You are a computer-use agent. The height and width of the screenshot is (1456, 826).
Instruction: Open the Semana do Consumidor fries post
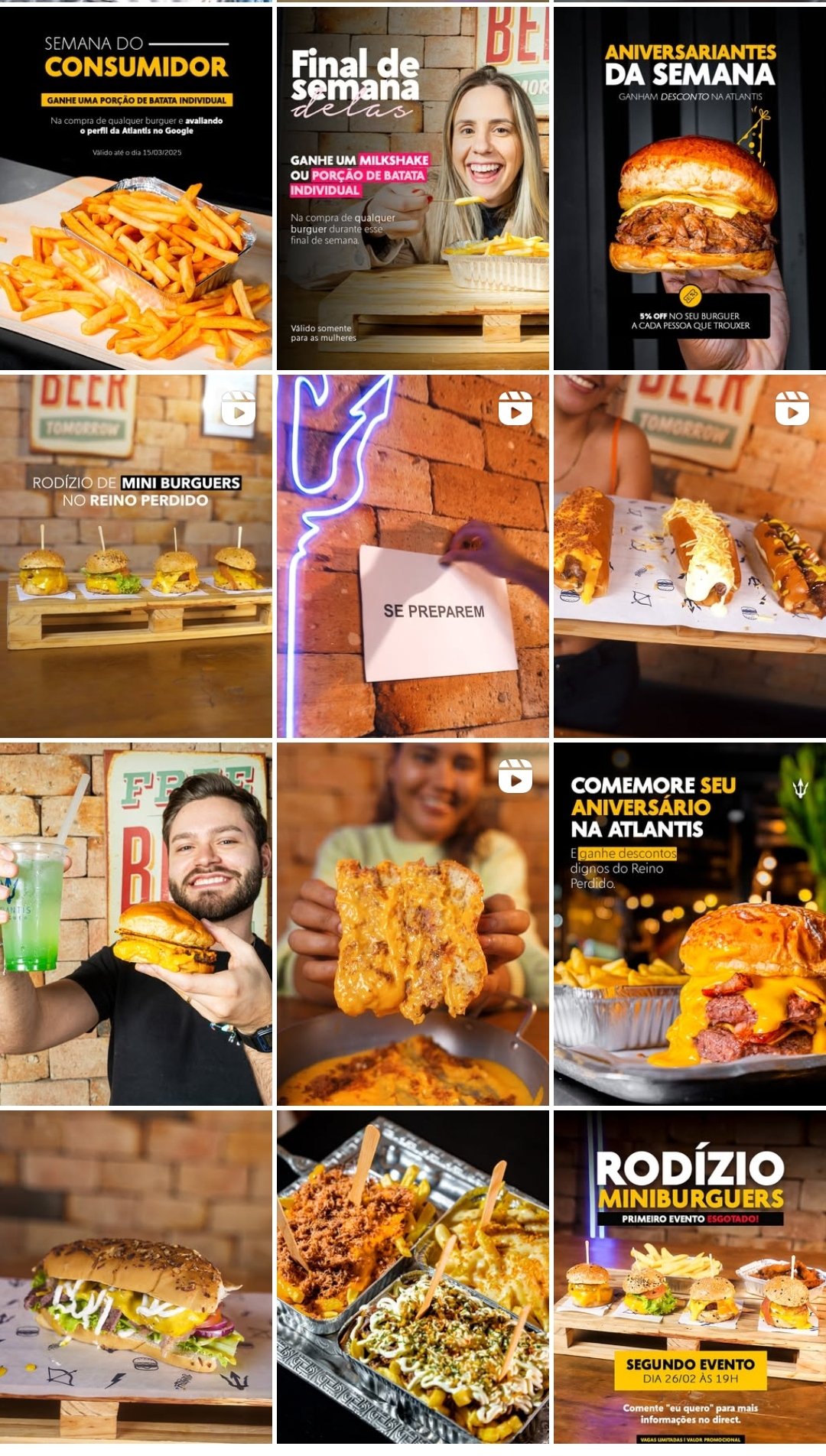pos(135,188)
